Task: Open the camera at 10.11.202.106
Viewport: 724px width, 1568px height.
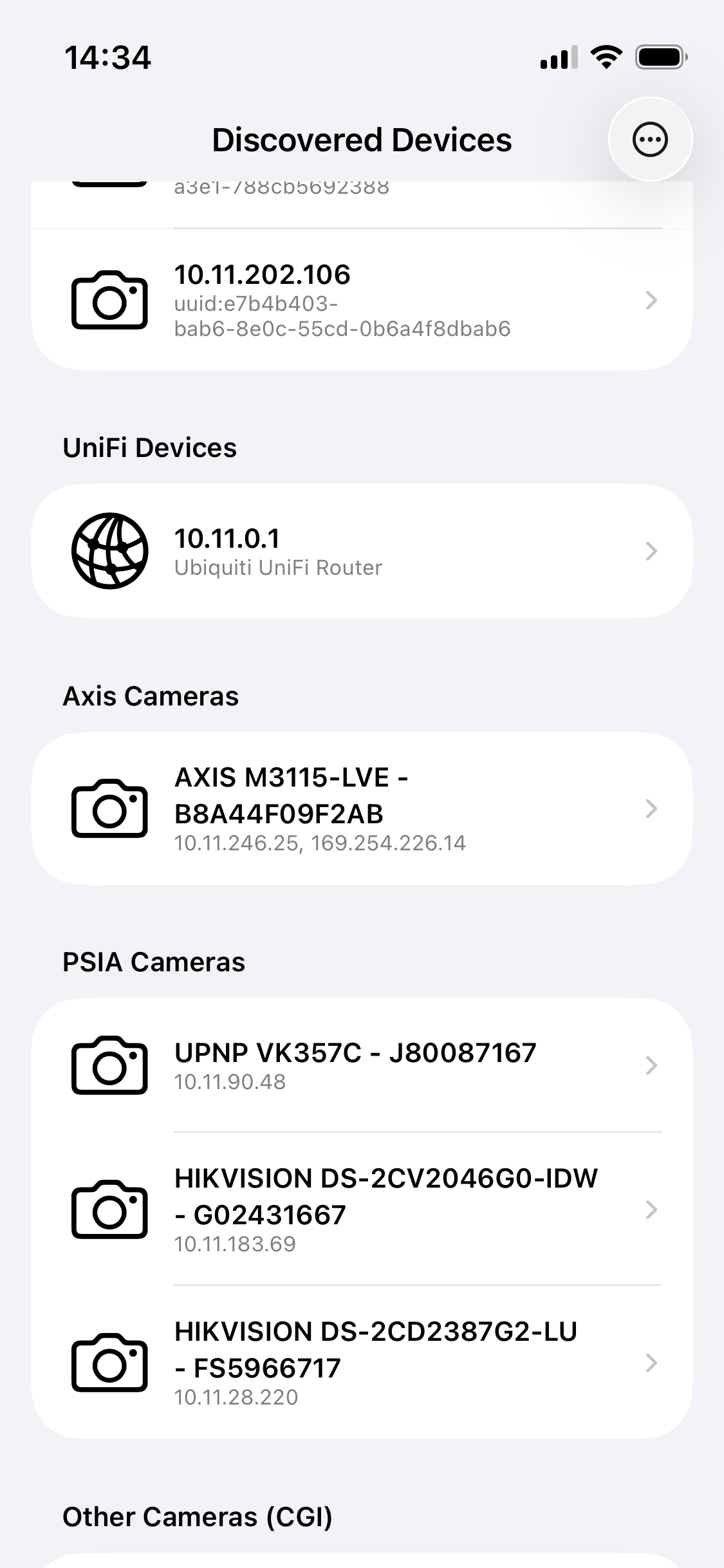Action: pos(362,300)
